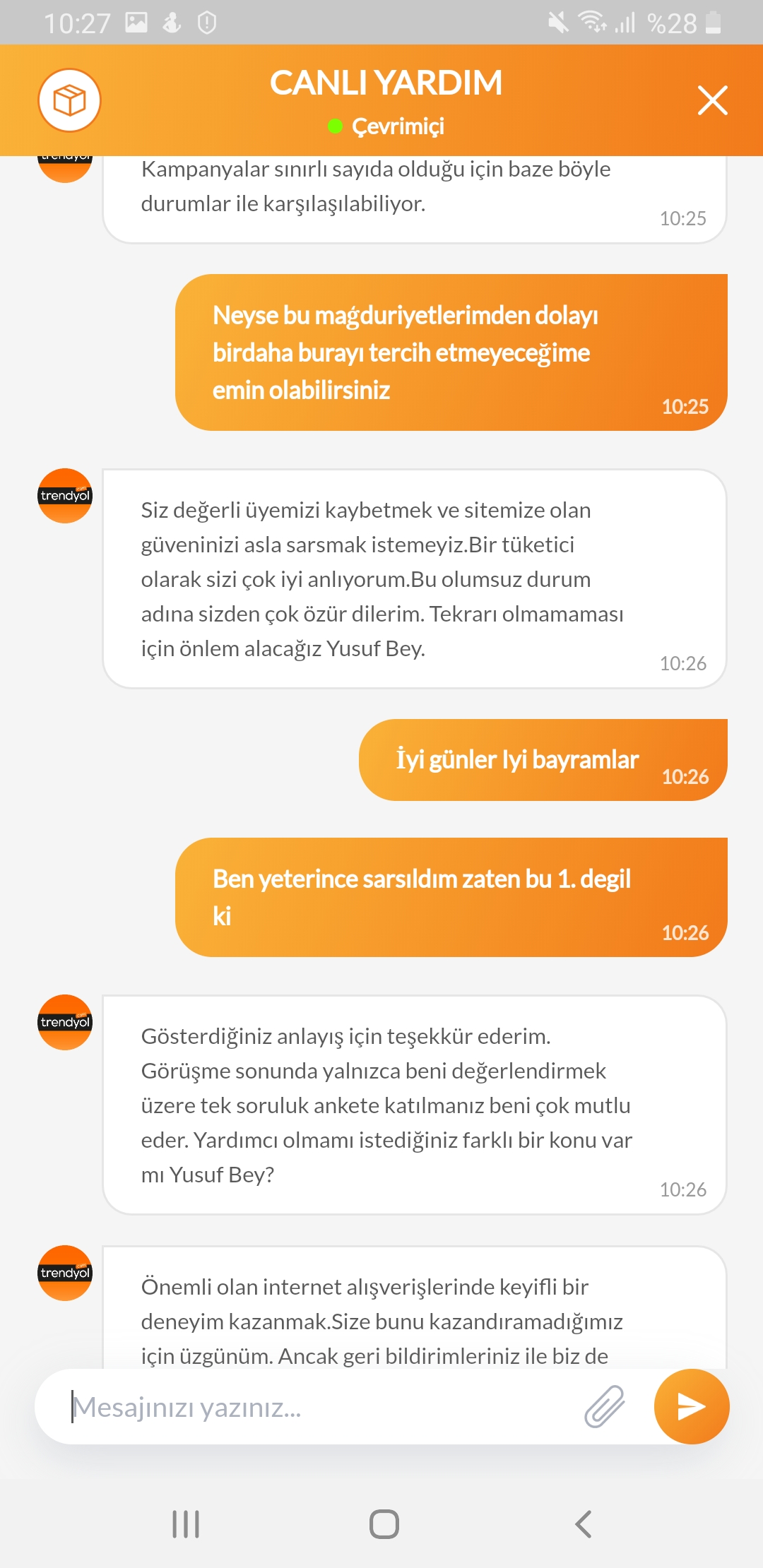763x1568 pixels.
Task: Expand the alert icon in the status bar
Action: point(206,21)
